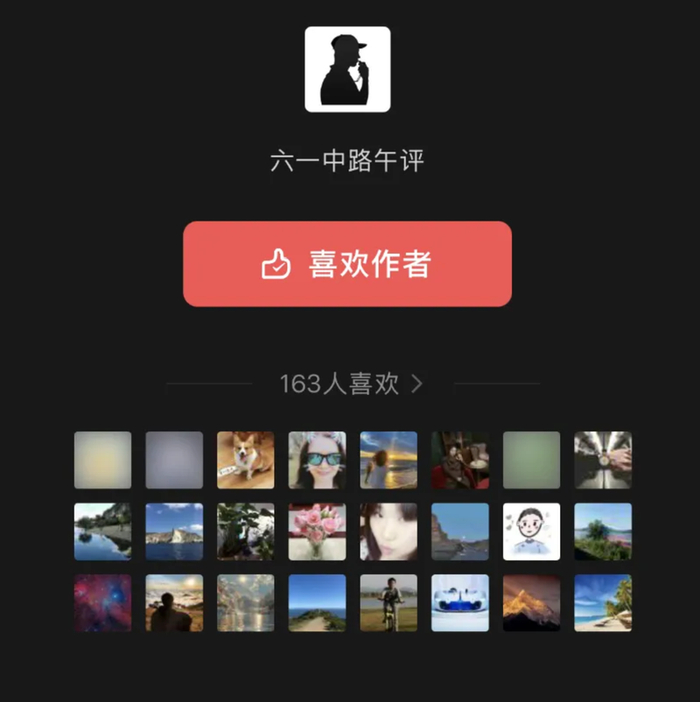Tap the 喜欢作者 button
Image resolution: width=700 pixels, height=702 pixels.
(x=347, y=264)
